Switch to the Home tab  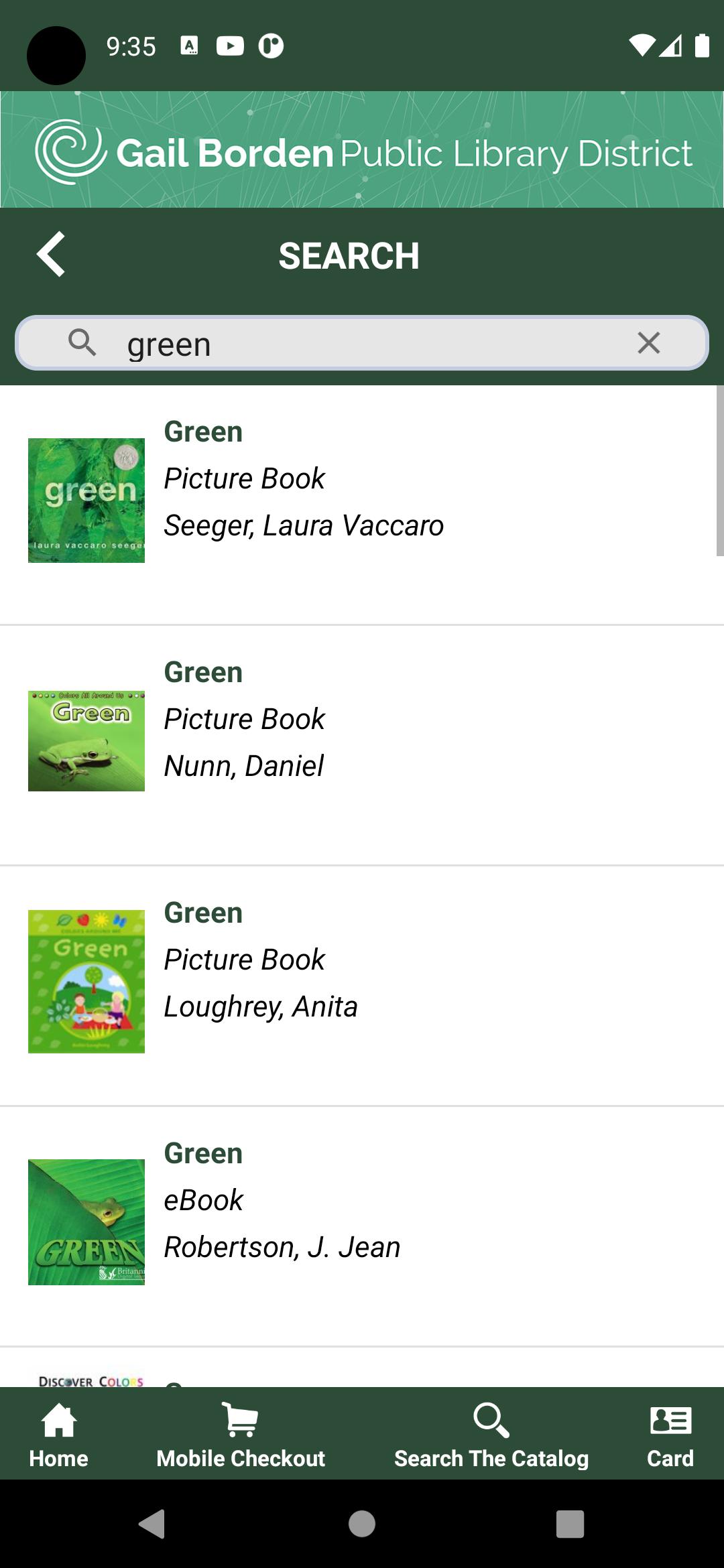tap(58, 1434)
